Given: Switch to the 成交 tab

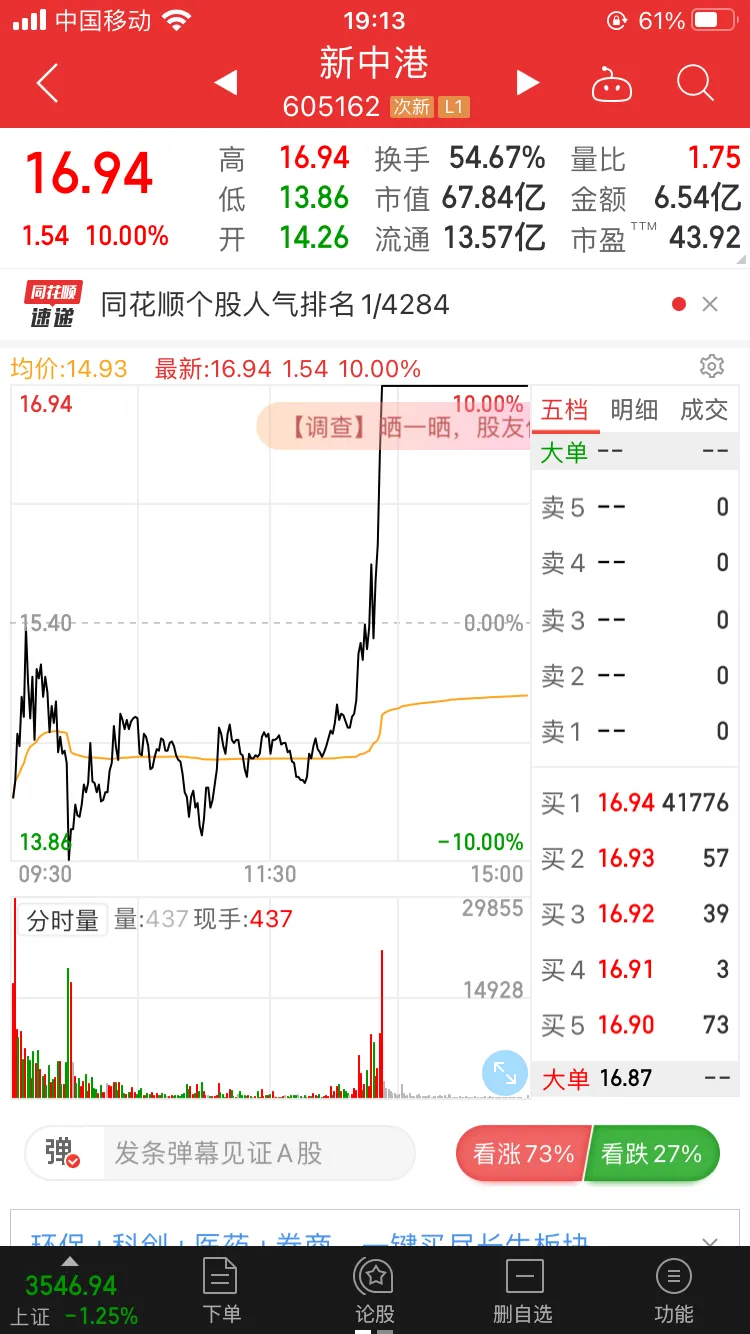Looking at the screenshot, I should click(x=704, y=410).
